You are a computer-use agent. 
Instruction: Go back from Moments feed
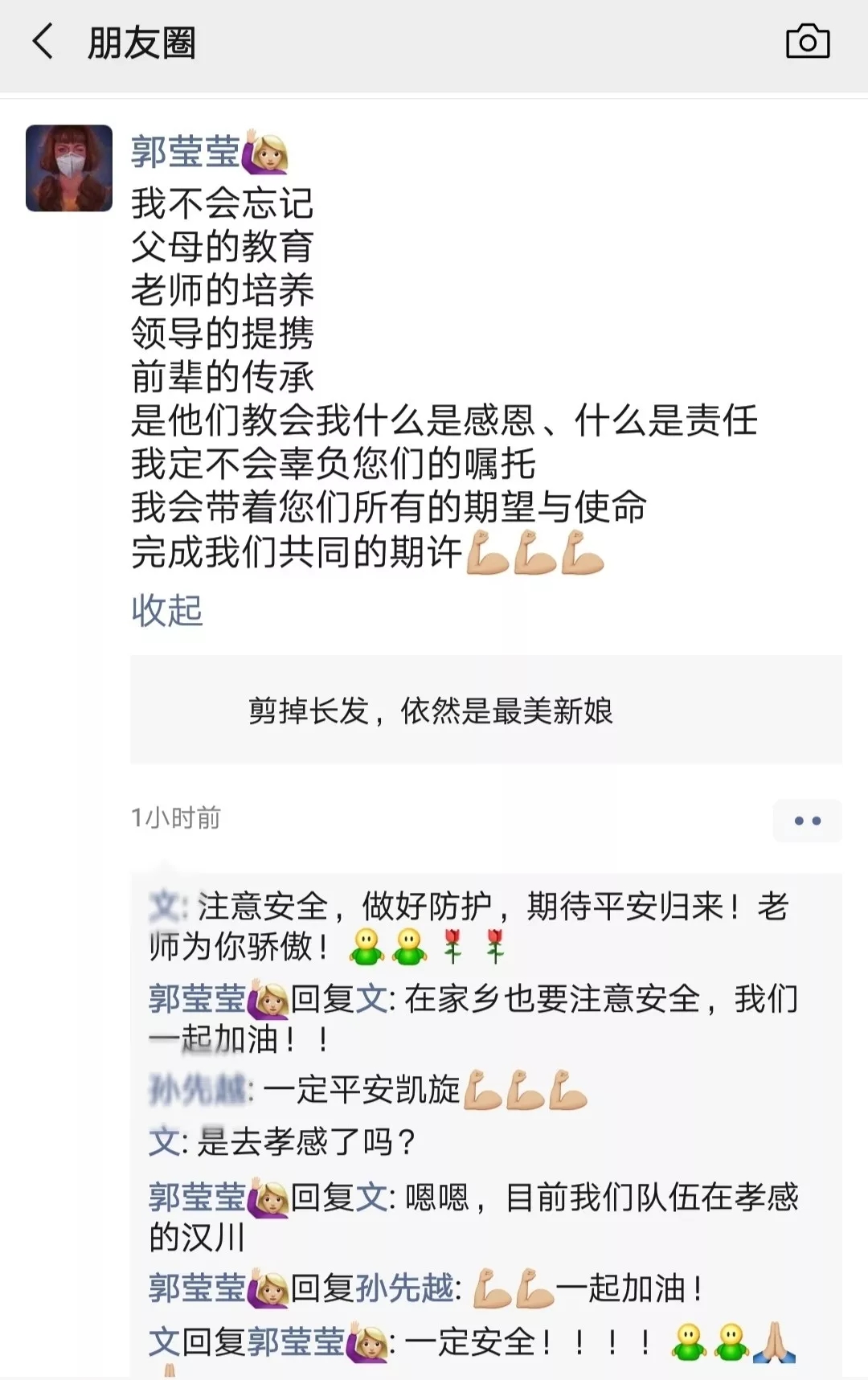[x=43, y=42]
